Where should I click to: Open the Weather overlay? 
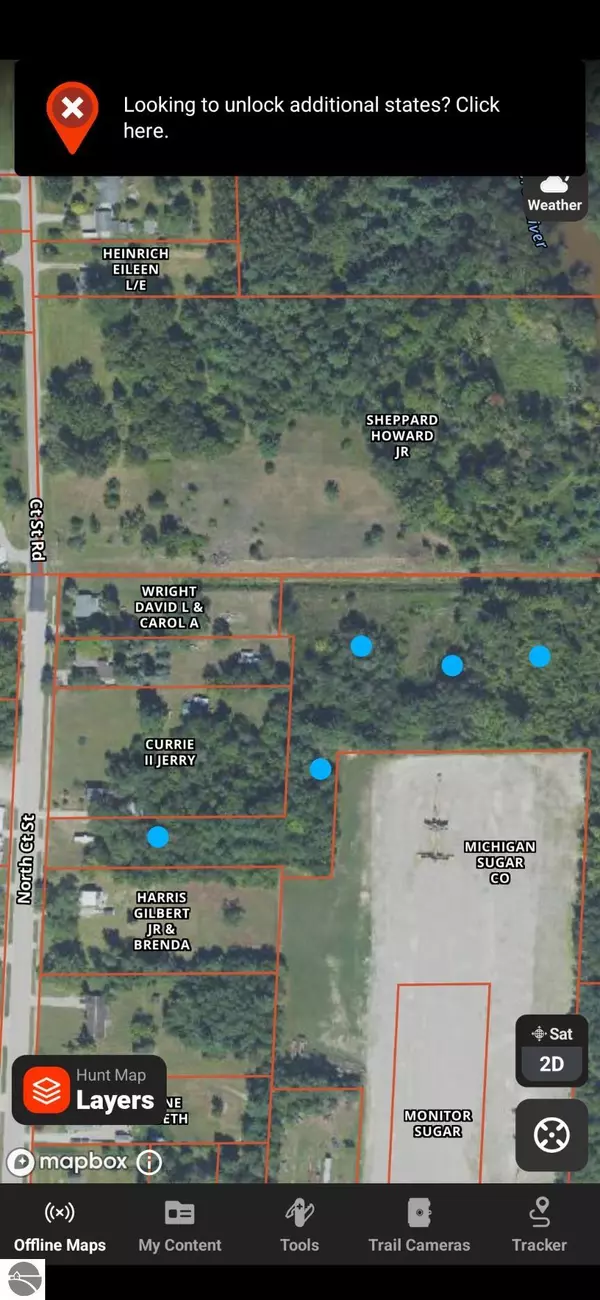[554, 192]
